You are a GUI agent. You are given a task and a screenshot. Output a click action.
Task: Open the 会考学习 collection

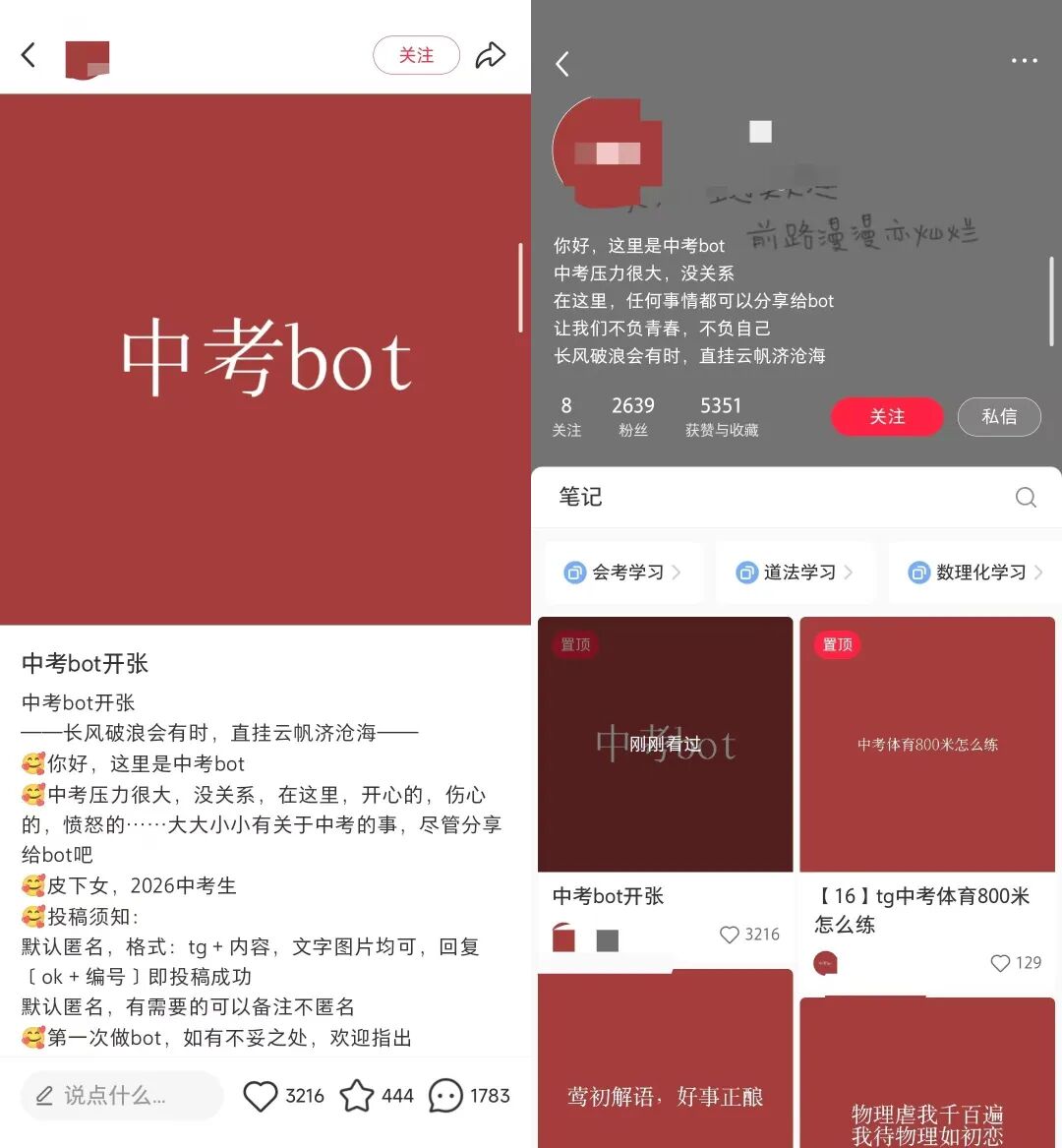(x=624, y=573)
